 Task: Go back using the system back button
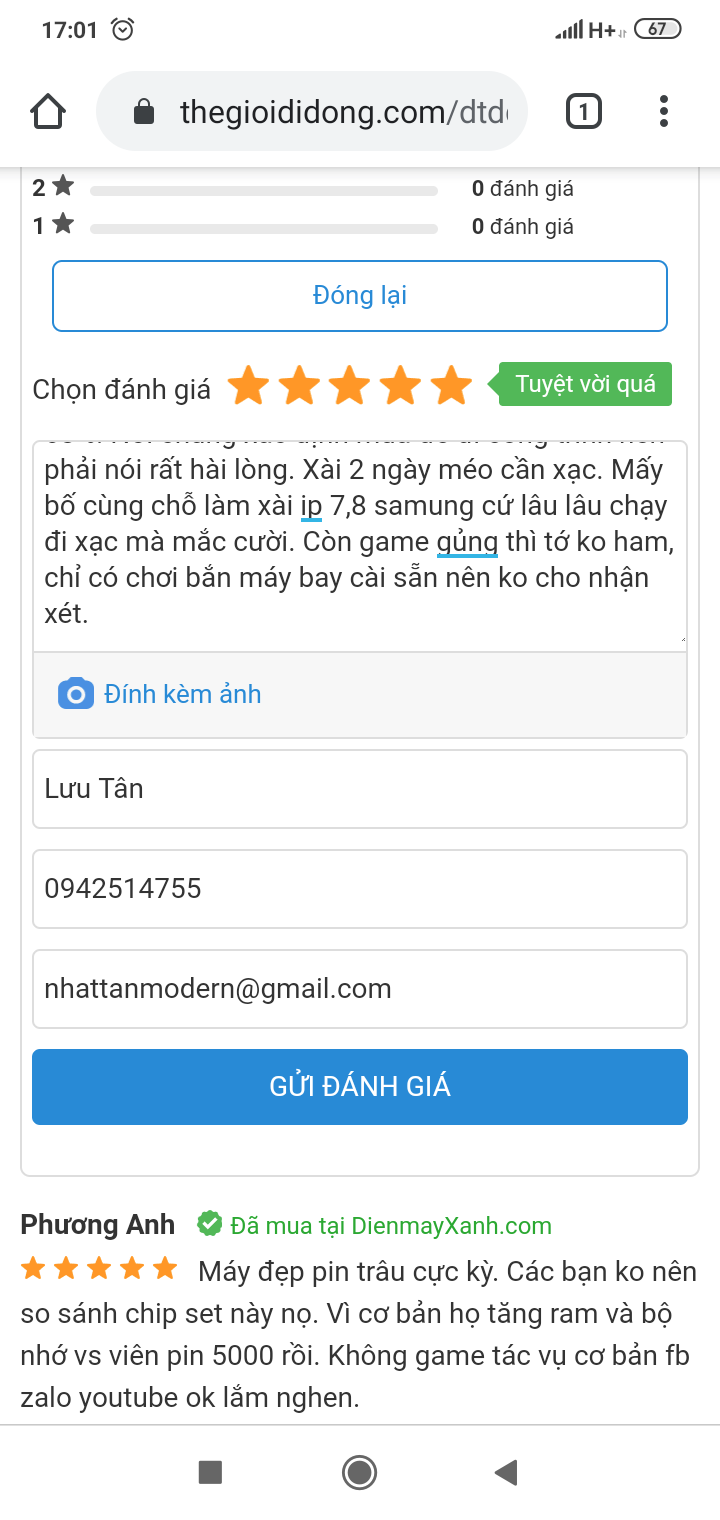coord(506,1472)
